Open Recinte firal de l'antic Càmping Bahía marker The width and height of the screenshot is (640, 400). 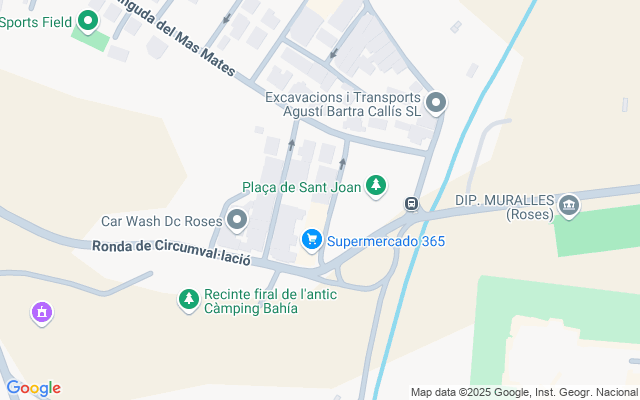tap(189, 299)
